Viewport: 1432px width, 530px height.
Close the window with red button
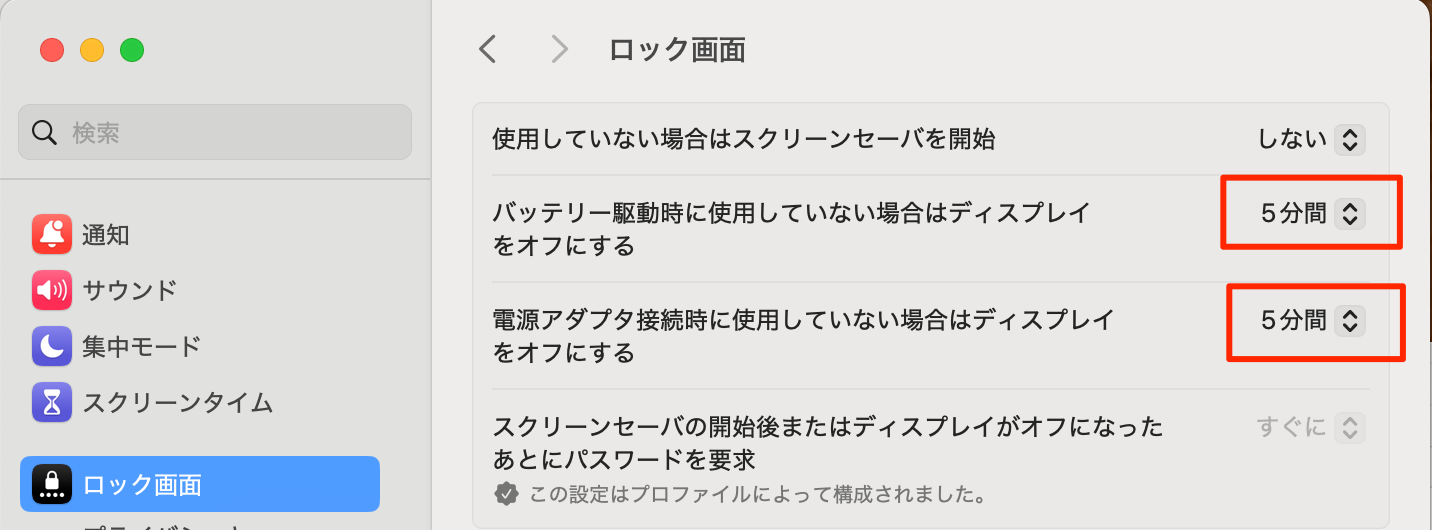pos(52,49)
